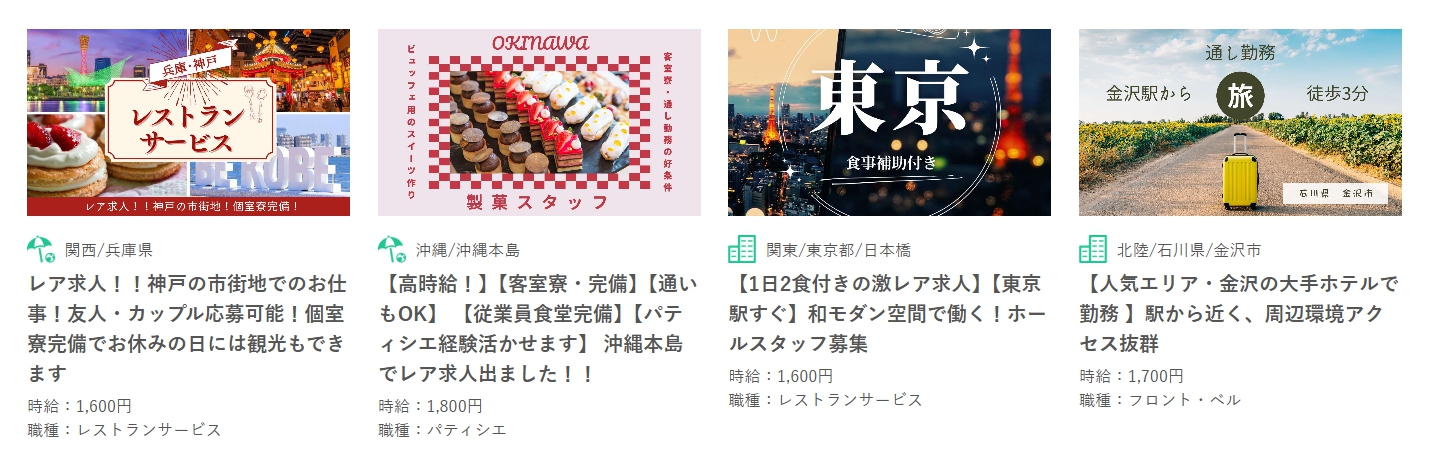1431x451 pixels.
Task: Open the Kobe restaurant service job card
Action: (x=188, y=122)
